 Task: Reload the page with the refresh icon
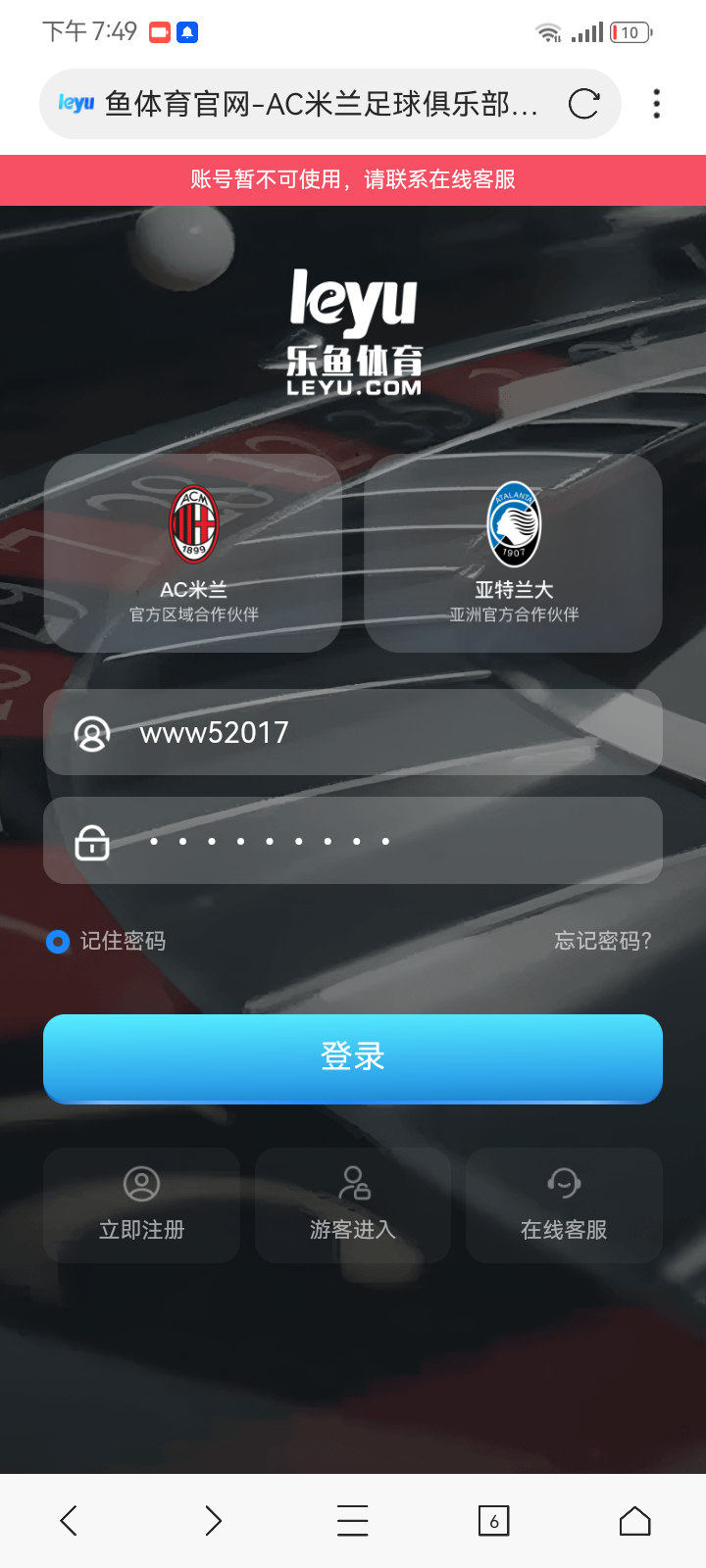(x=583, y=104)
